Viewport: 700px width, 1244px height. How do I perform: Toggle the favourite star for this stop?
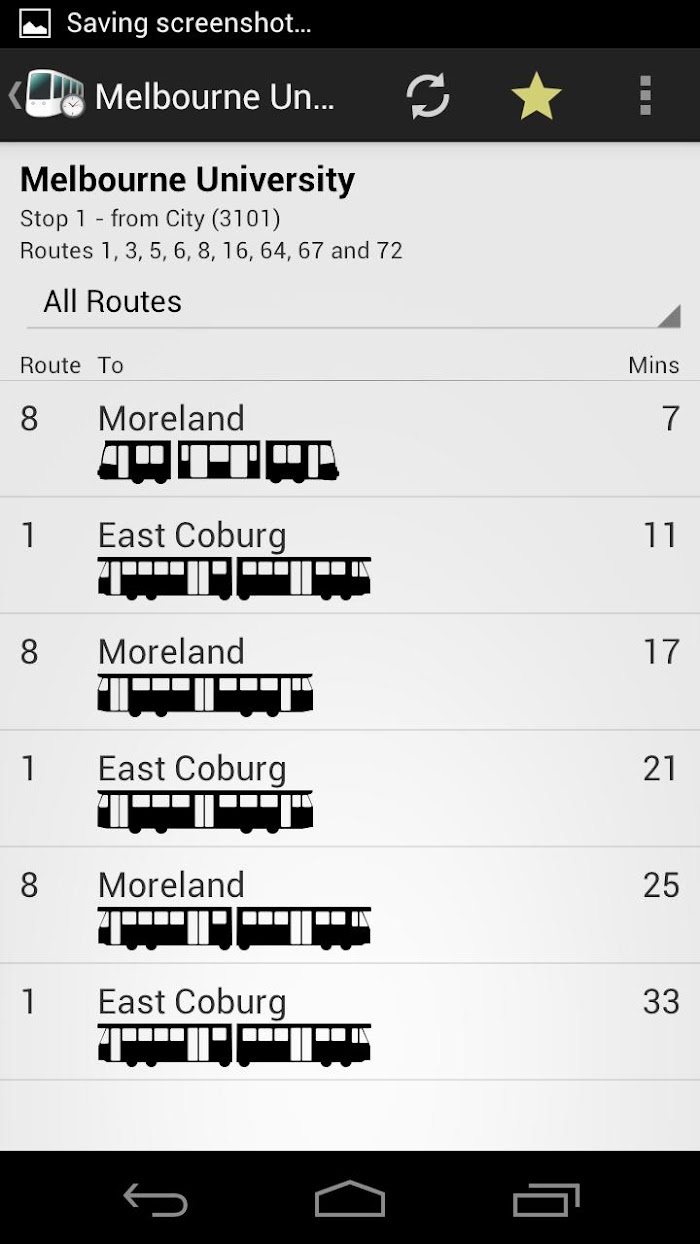tap(536, 96)
